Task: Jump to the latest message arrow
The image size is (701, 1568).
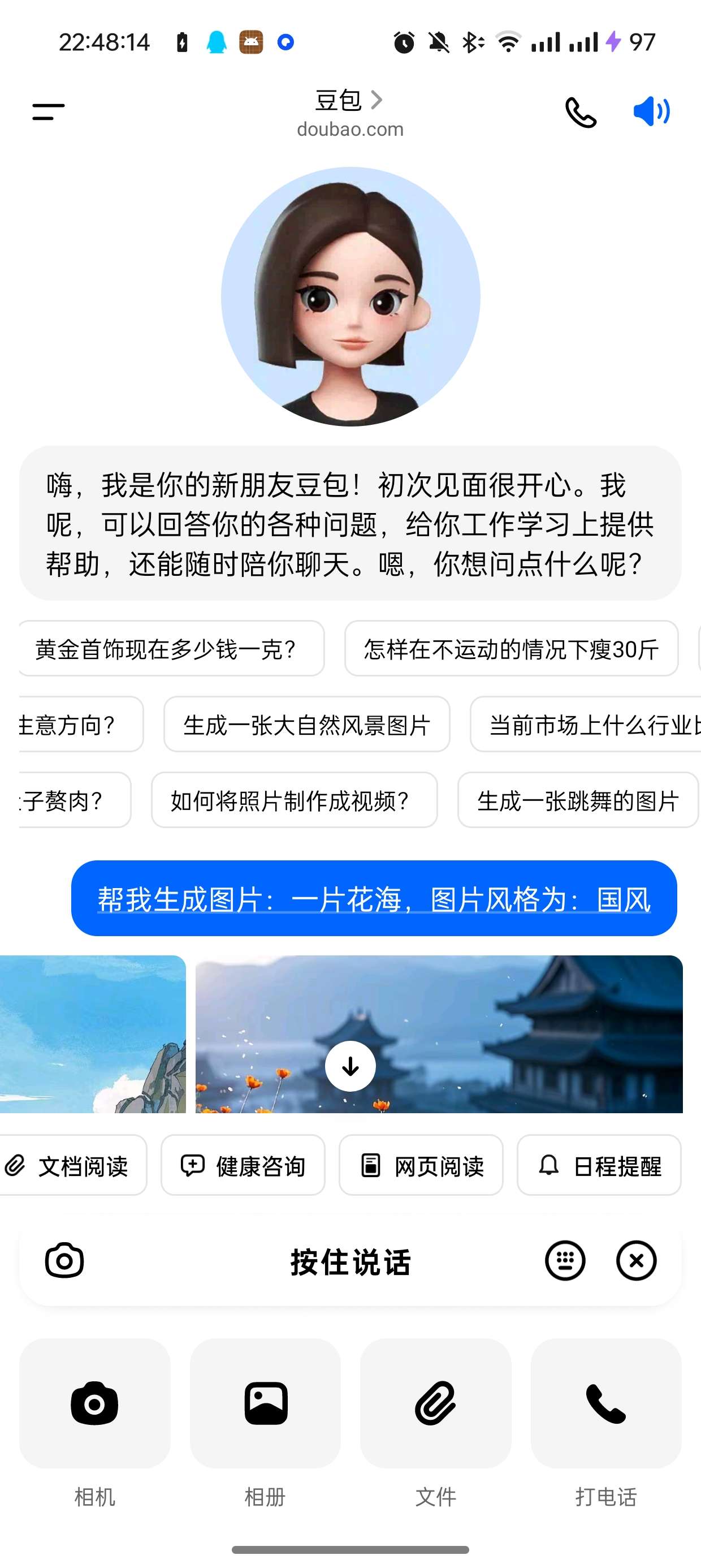Action: [350, 1066]
